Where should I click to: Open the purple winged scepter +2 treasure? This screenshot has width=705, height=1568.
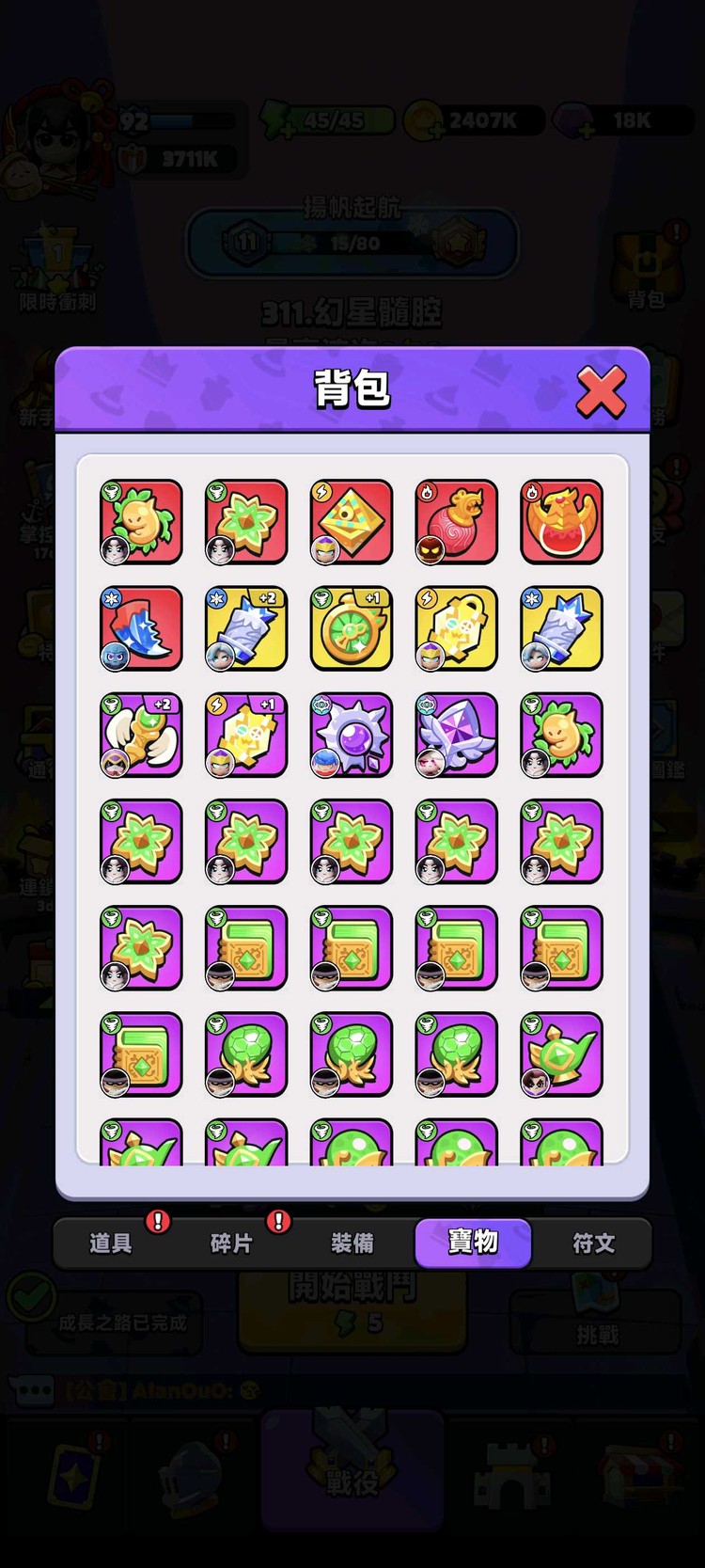coord(141,735)
